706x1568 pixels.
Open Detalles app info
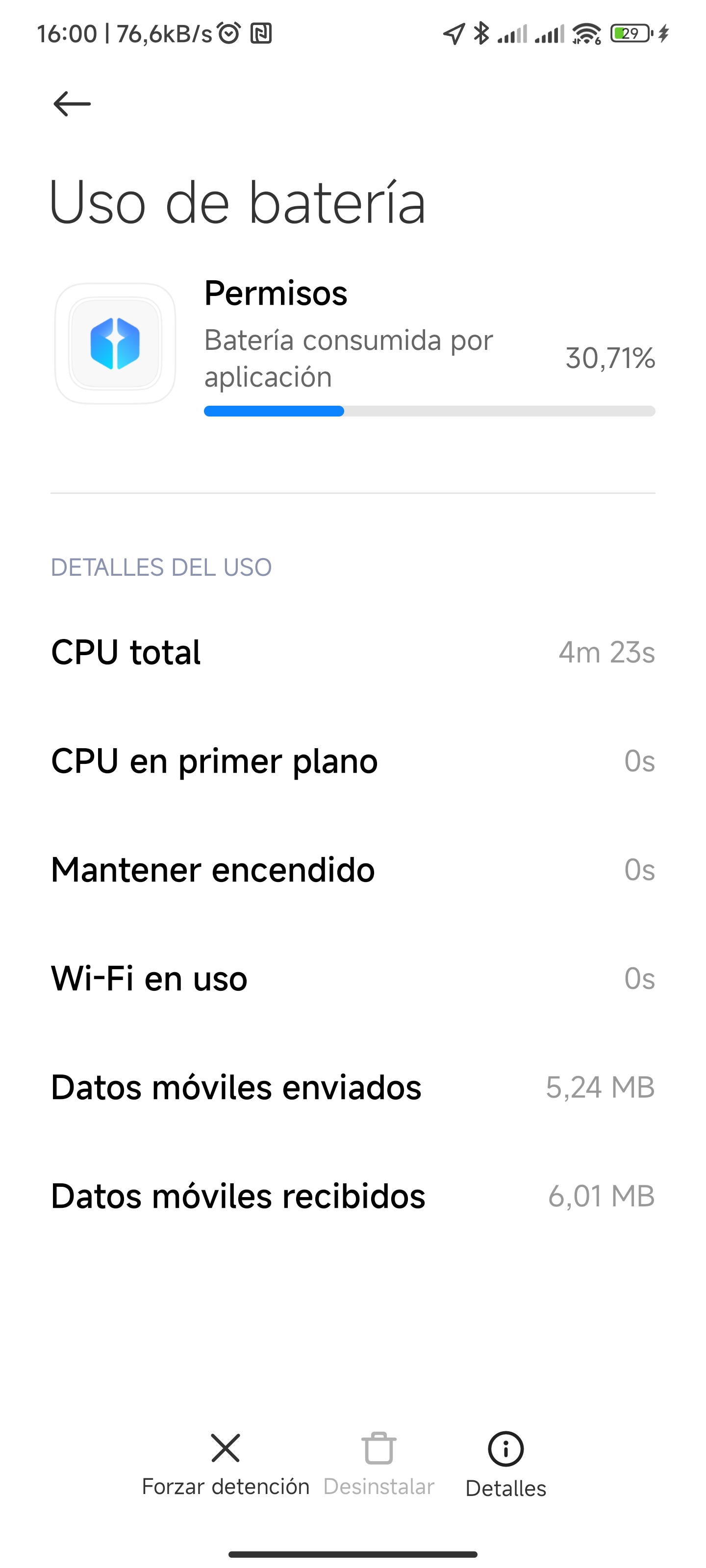pyautogui.click(x=505, y=1465)
